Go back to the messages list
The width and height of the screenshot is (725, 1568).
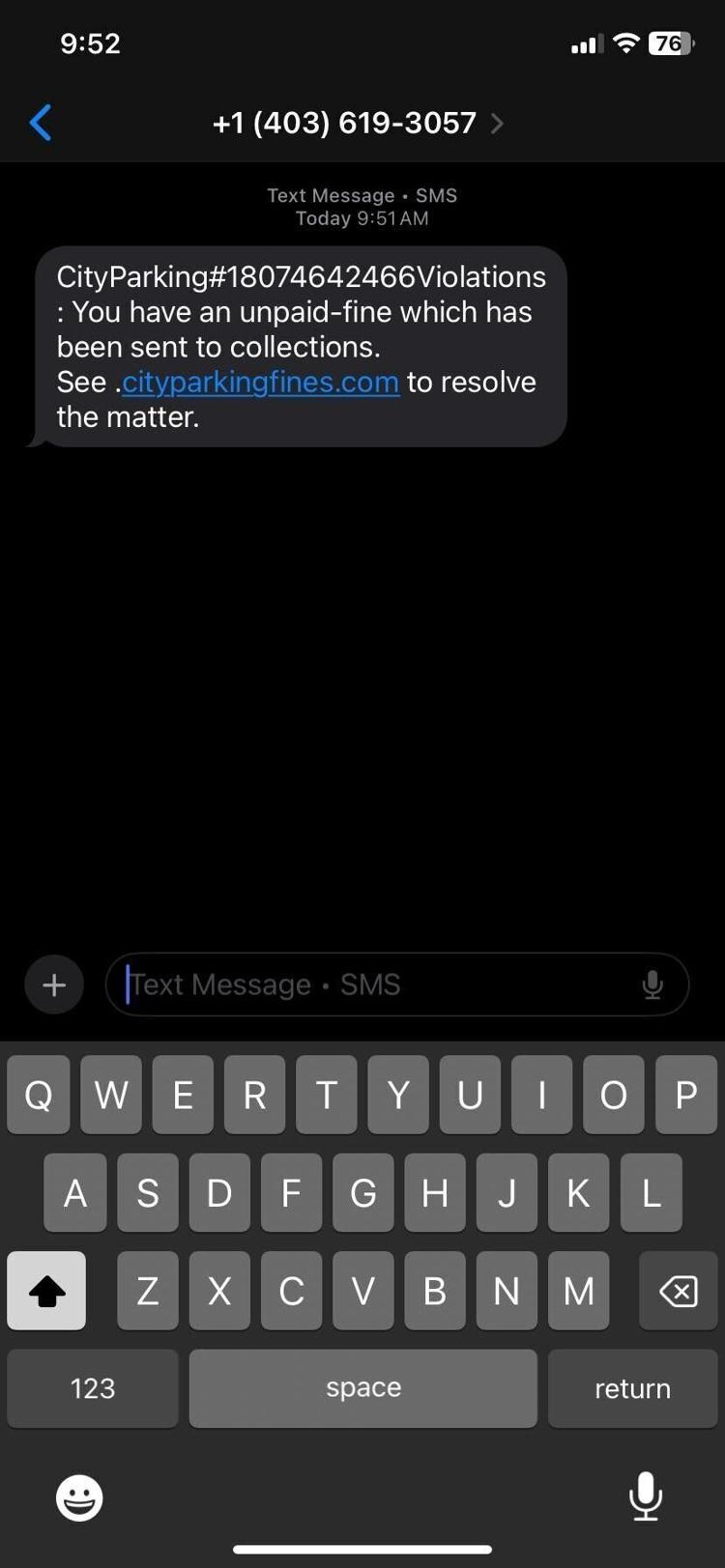[41, 124]
